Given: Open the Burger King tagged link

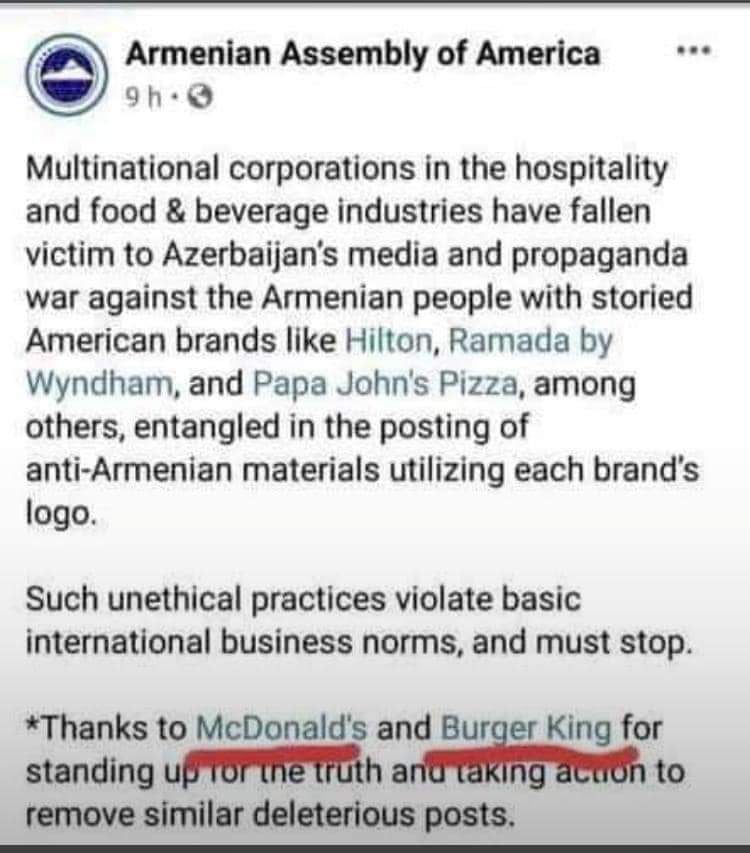Looking at the screenshot, I should (x=526, y=728).
